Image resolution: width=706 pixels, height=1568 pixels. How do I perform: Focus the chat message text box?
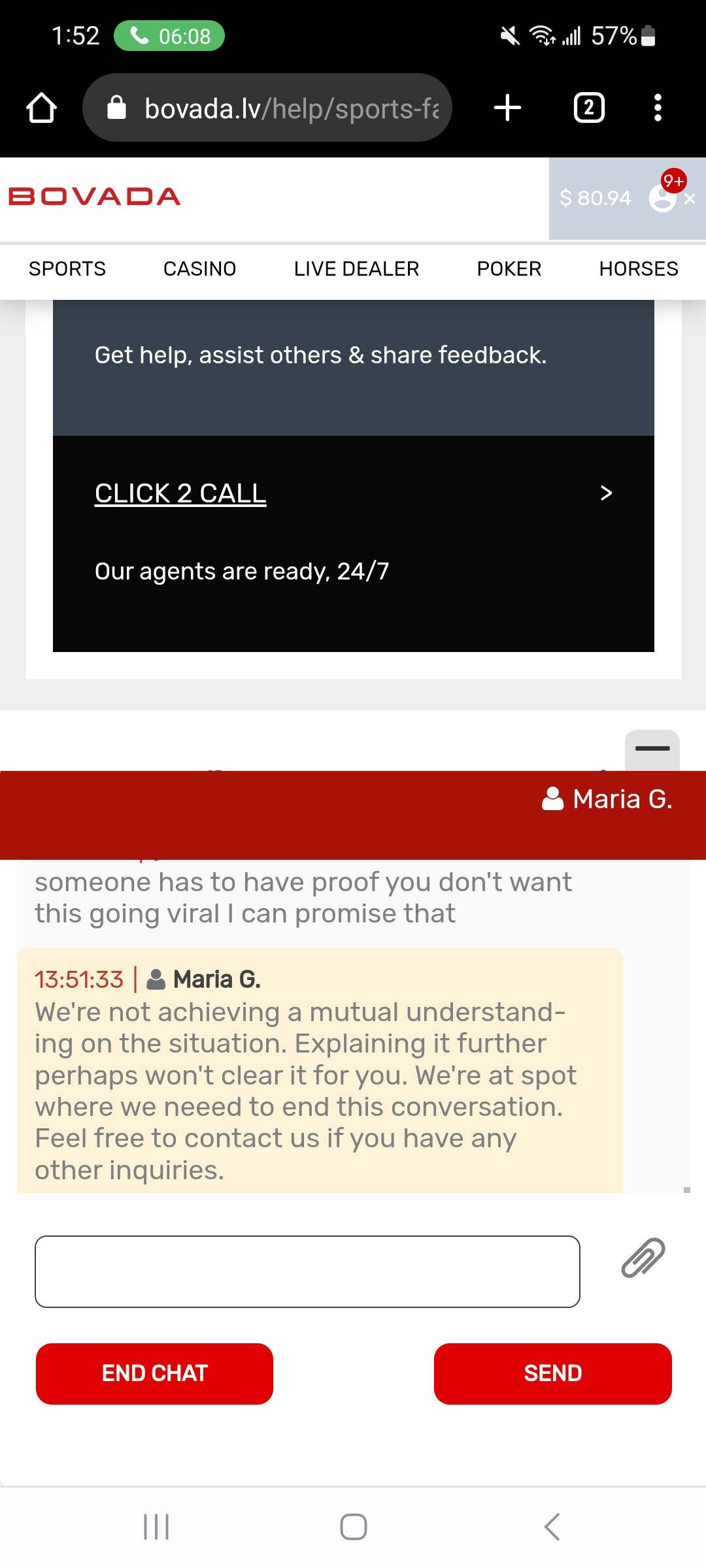coord(307,1271)
